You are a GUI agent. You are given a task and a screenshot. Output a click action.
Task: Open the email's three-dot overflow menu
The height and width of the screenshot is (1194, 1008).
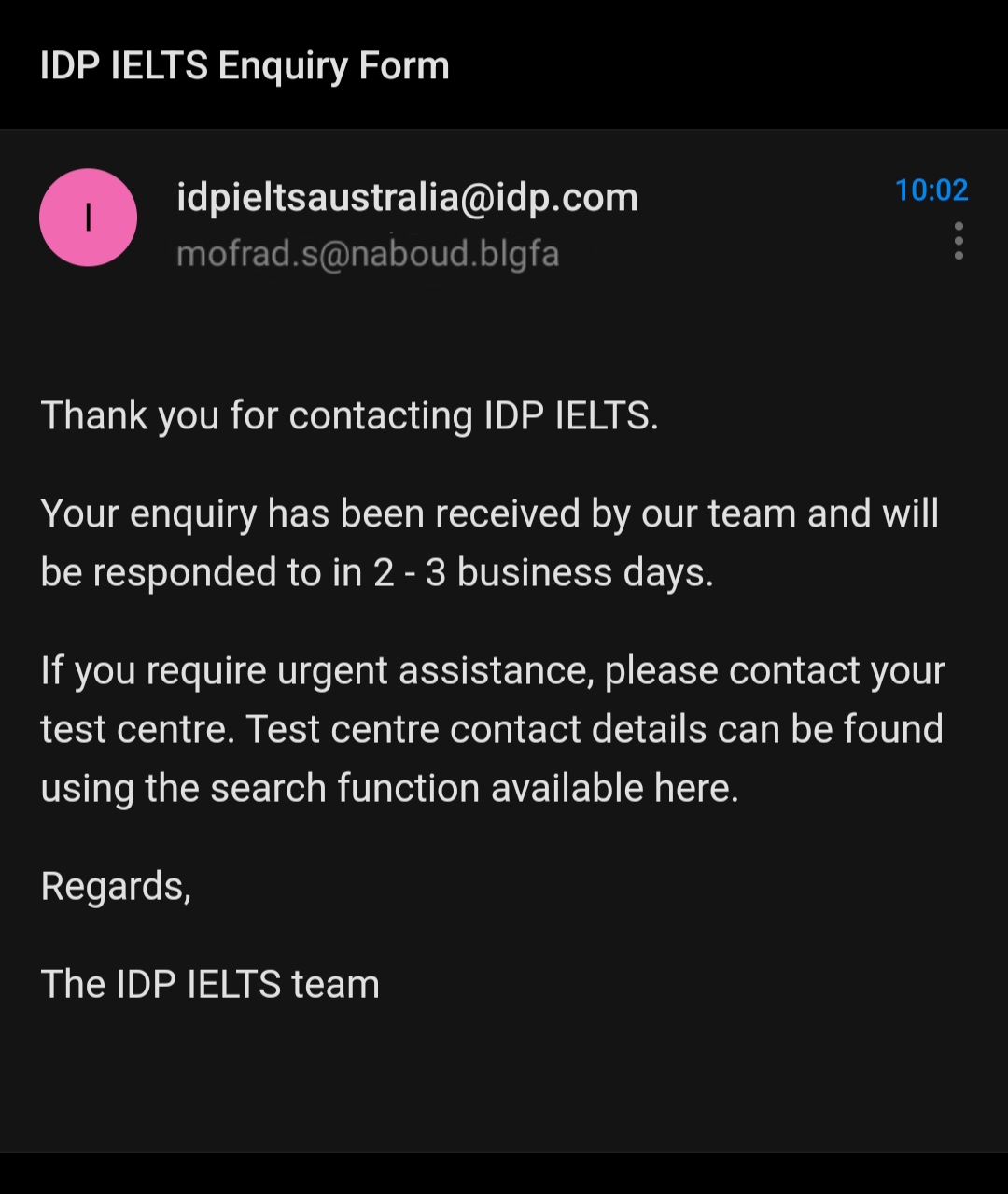[959, 241]
